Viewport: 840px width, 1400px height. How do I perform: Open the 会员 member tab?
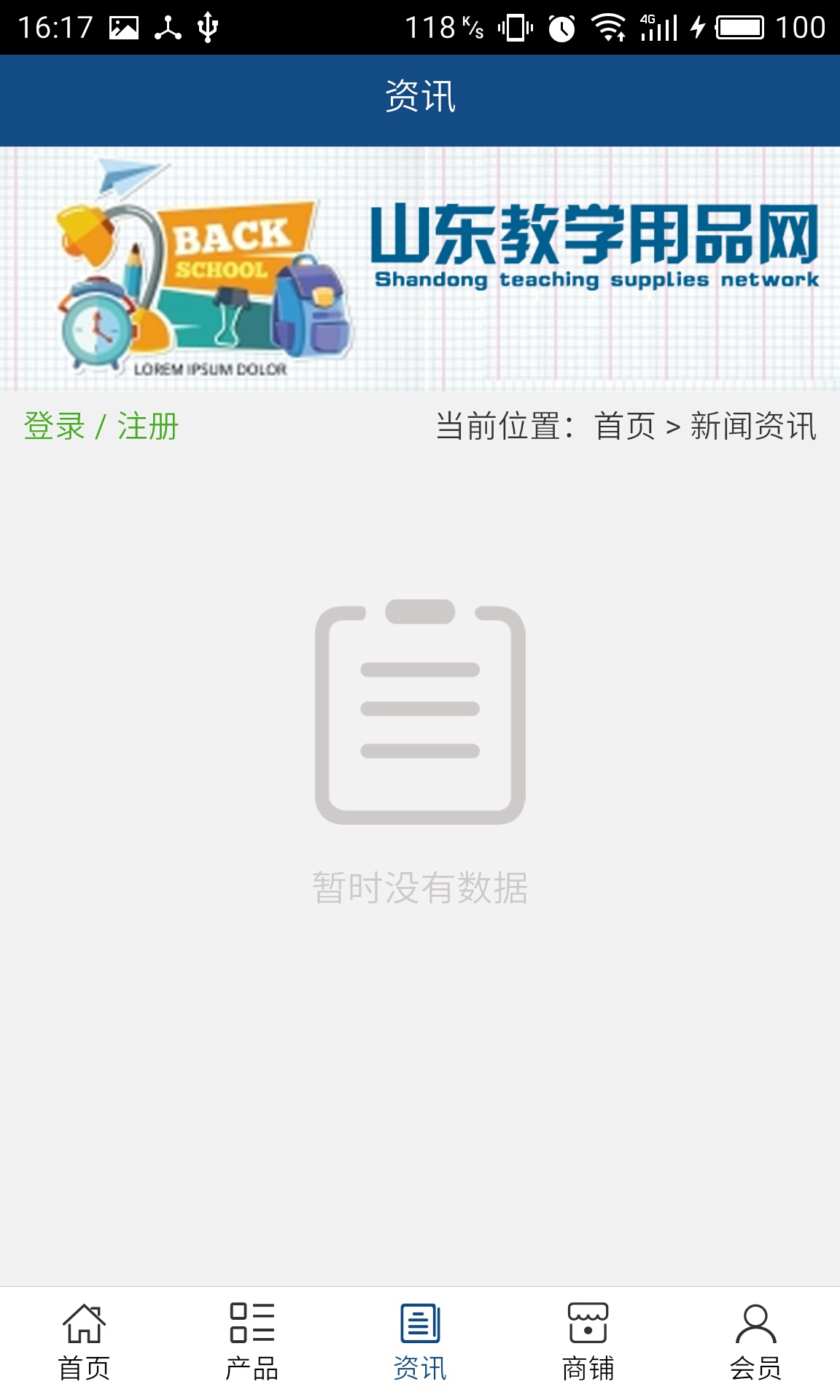755,1342
